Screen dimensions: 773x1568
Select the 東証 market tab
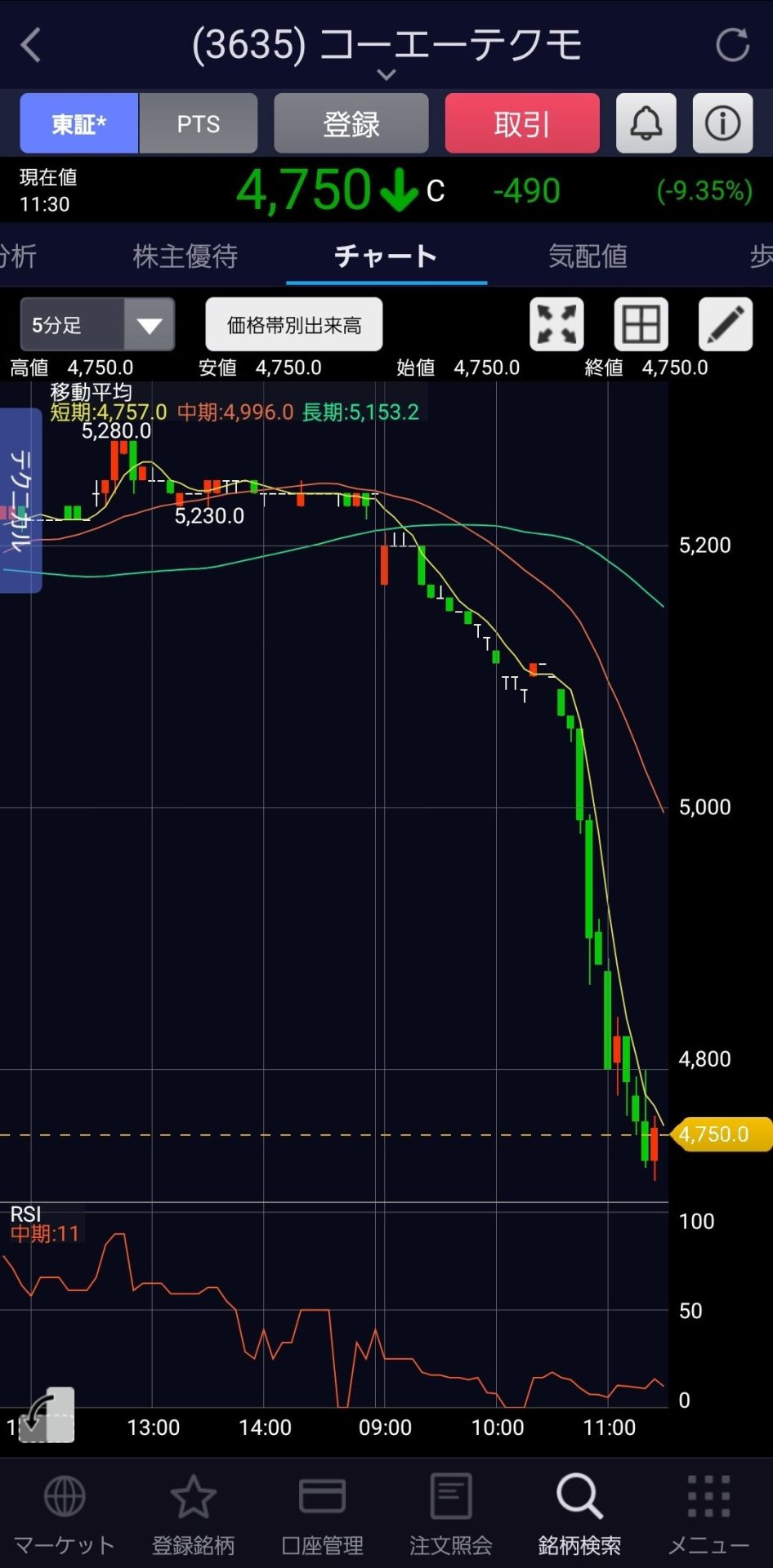pyautogui.click(x=79, y=124)
